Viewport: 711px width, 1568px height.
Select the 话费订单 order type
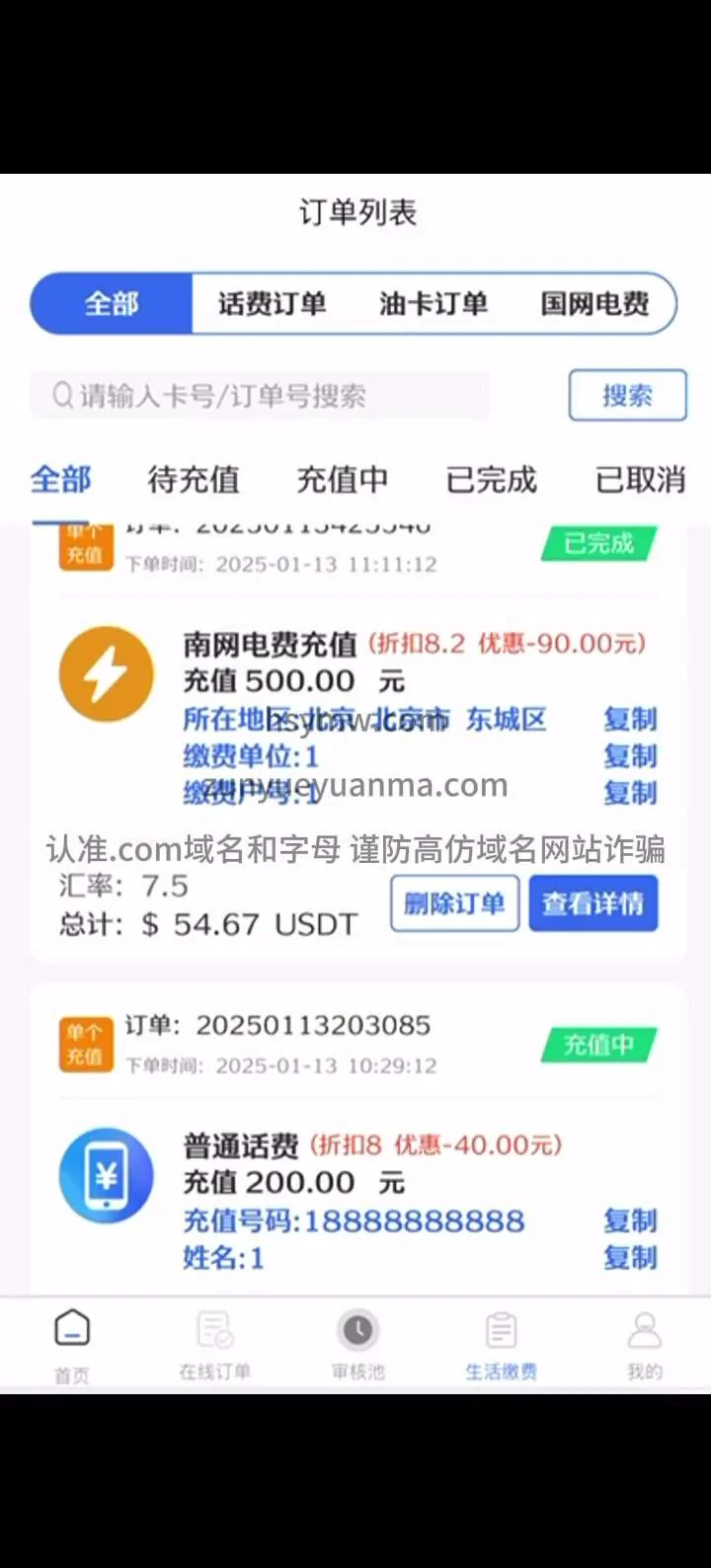272,304
